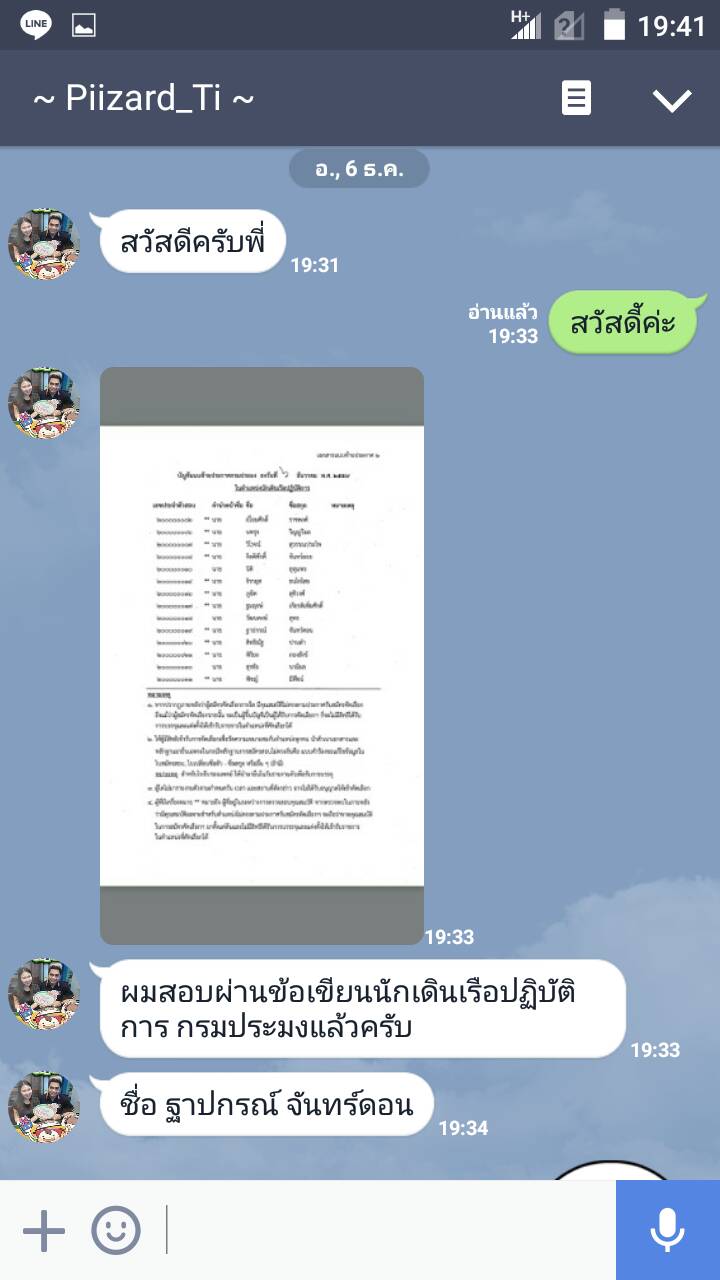Expand the chat options chevron menu
This screenshot has height=1280, width=720.
pos(672,99)
